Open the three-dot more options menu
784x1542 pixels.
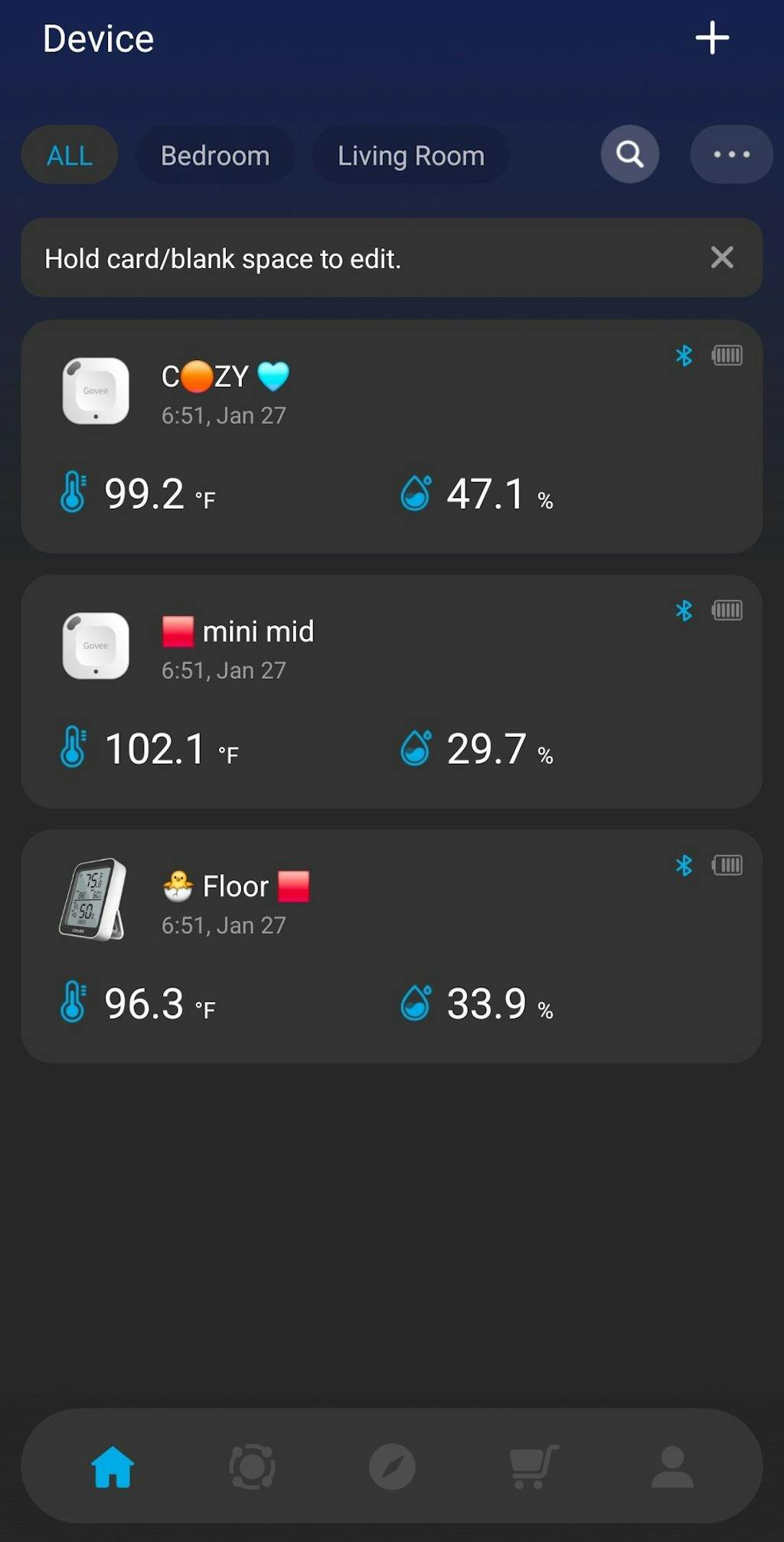[731, 155]
